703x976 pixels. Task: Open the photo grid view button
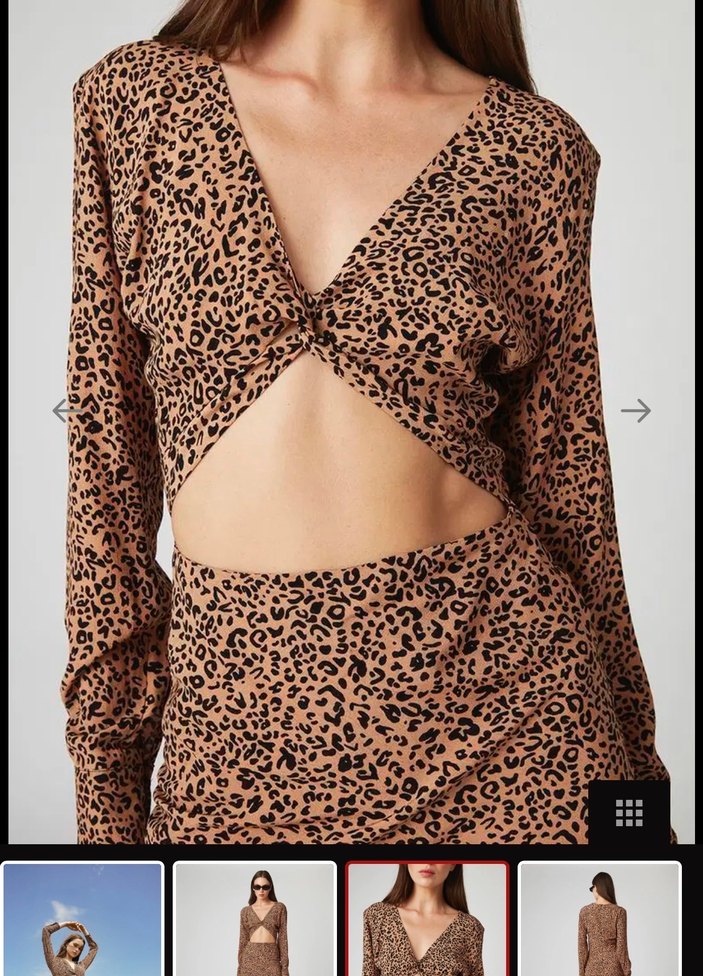click(x=629, y=813)
